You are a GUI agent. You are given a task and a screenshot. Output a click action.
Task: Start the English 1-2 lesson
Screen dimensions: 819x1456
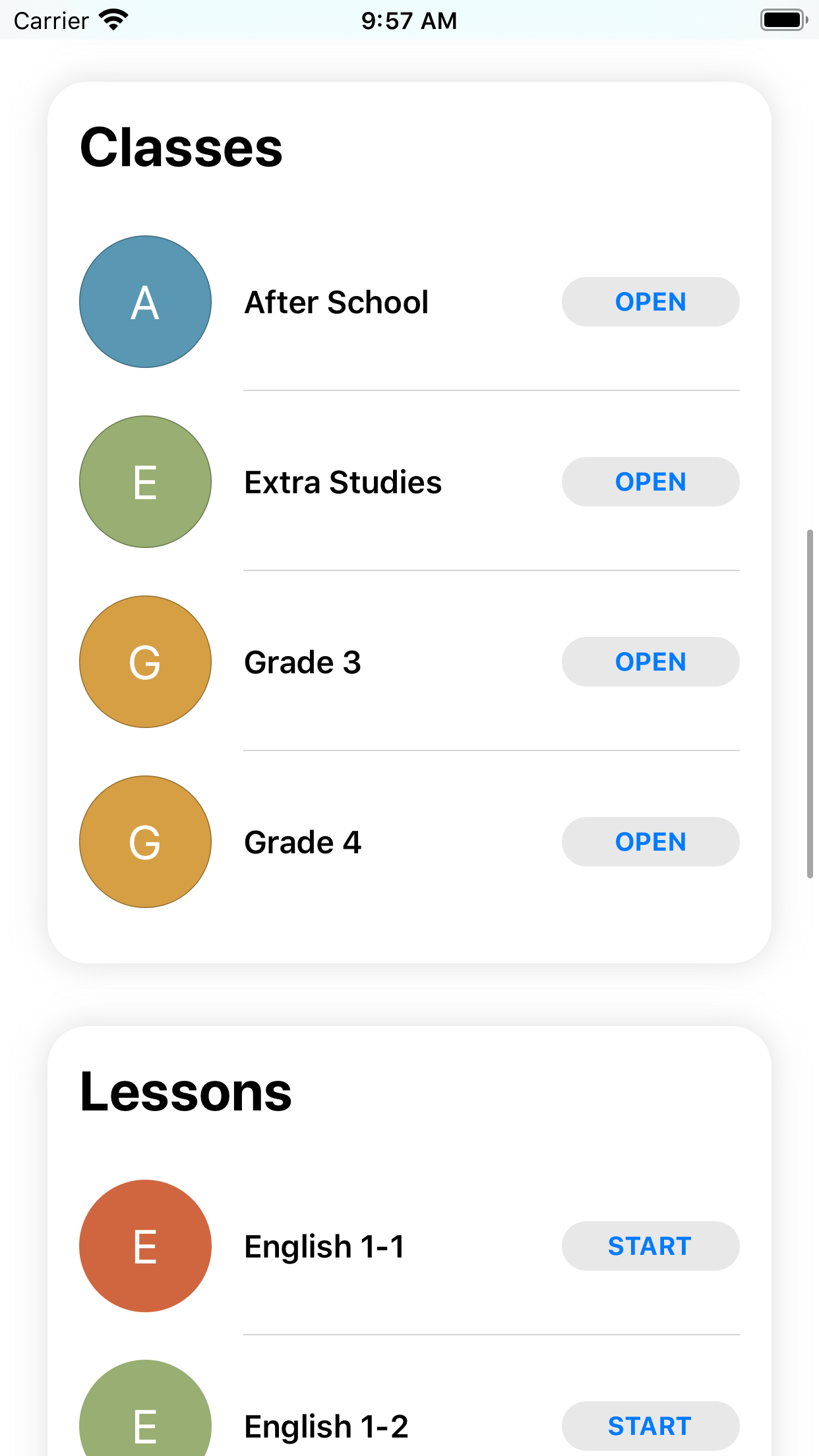pyautogui.click(x=650, y=1426)
